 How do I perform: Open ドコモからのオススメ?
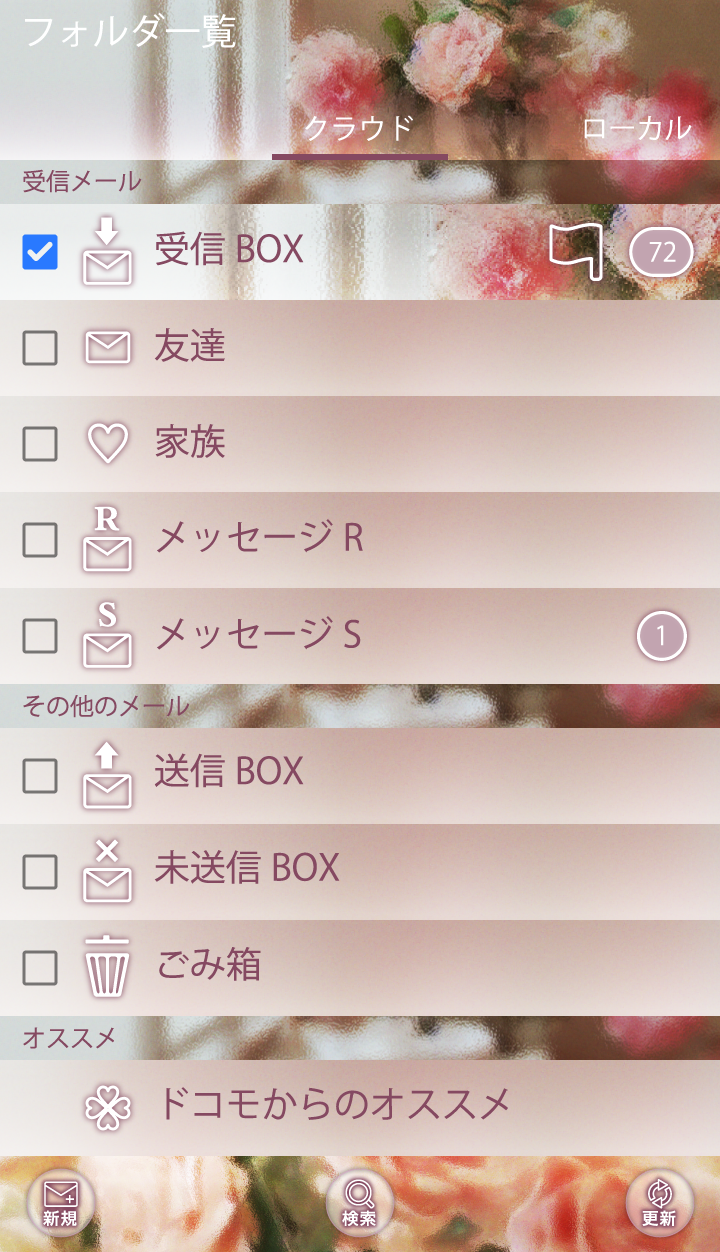point(334,1106)
